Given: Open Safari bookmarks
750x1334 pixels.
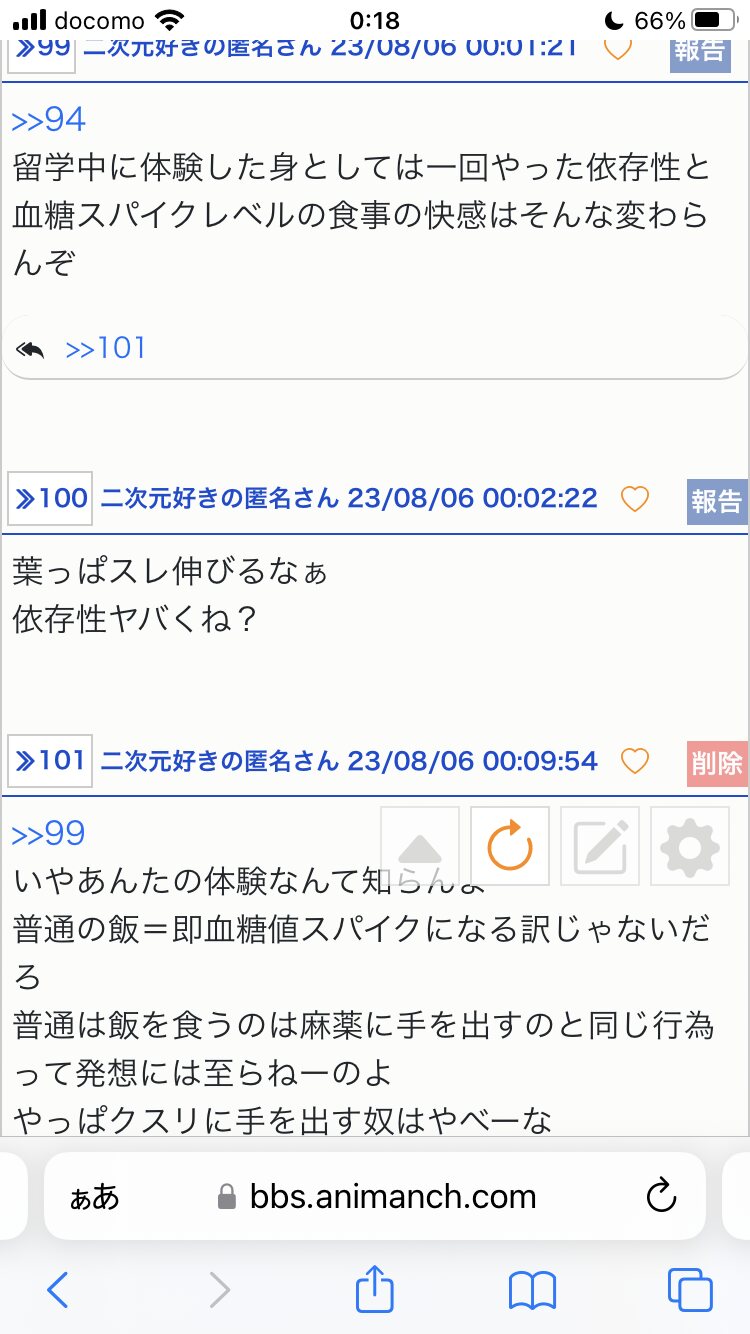Looking at the screenshot, I should click(532, 1290).
